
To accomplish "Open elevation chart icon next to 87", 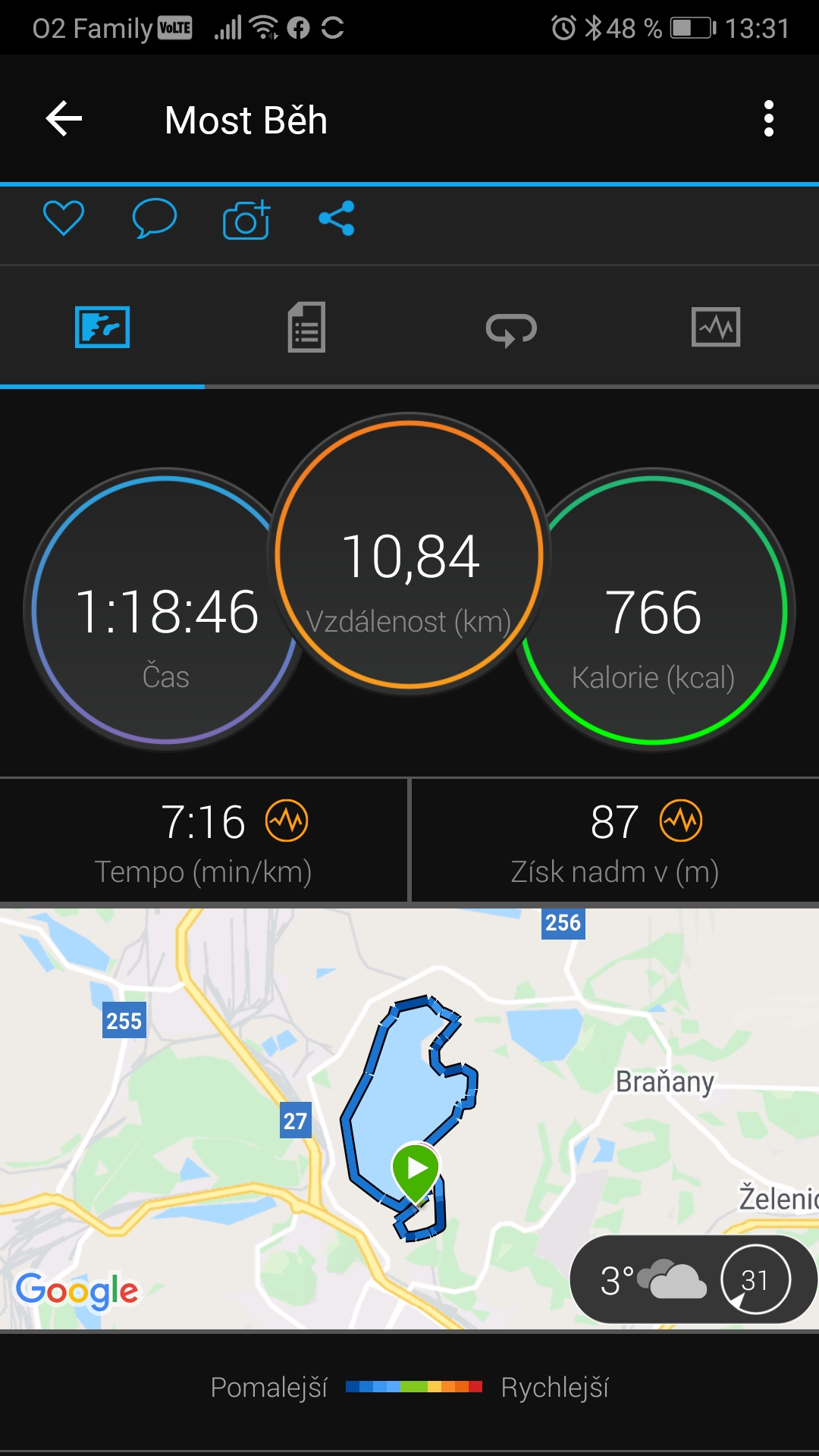I will point(681,821).
